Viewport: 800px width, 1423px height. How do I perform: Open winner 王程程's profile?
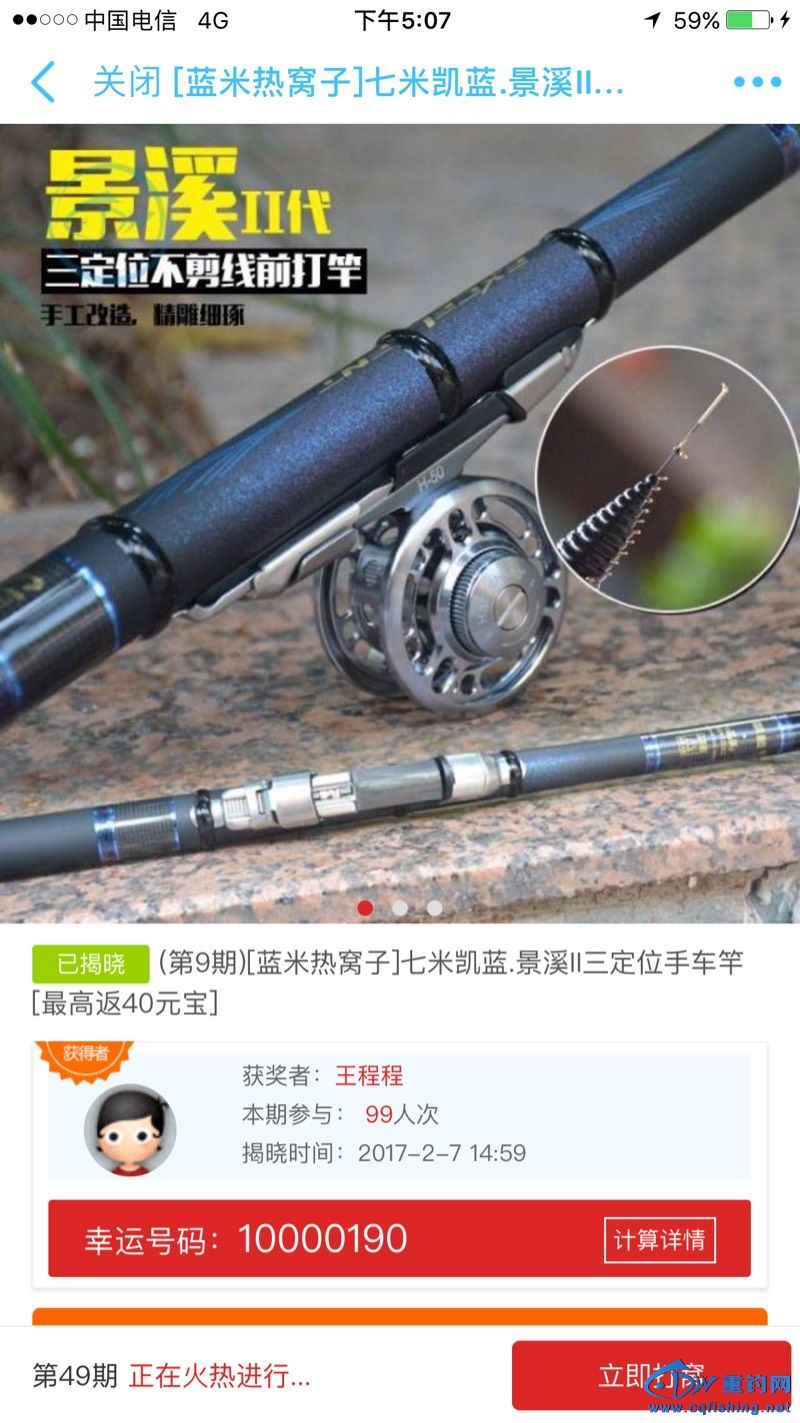pyautogui.click(x=368, y=1076)
